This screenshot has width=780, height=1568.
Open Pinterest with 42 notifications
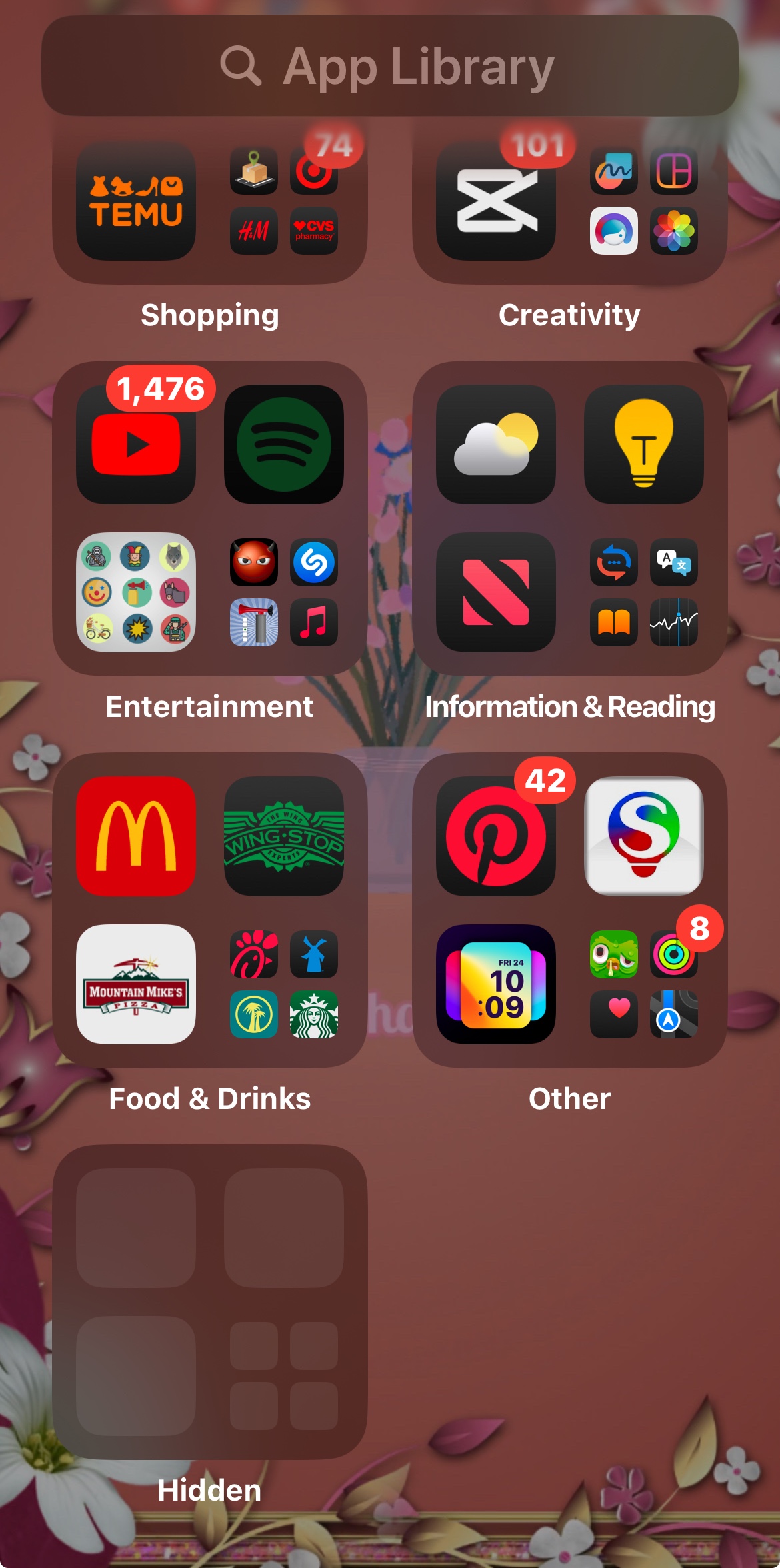(496, 836)
